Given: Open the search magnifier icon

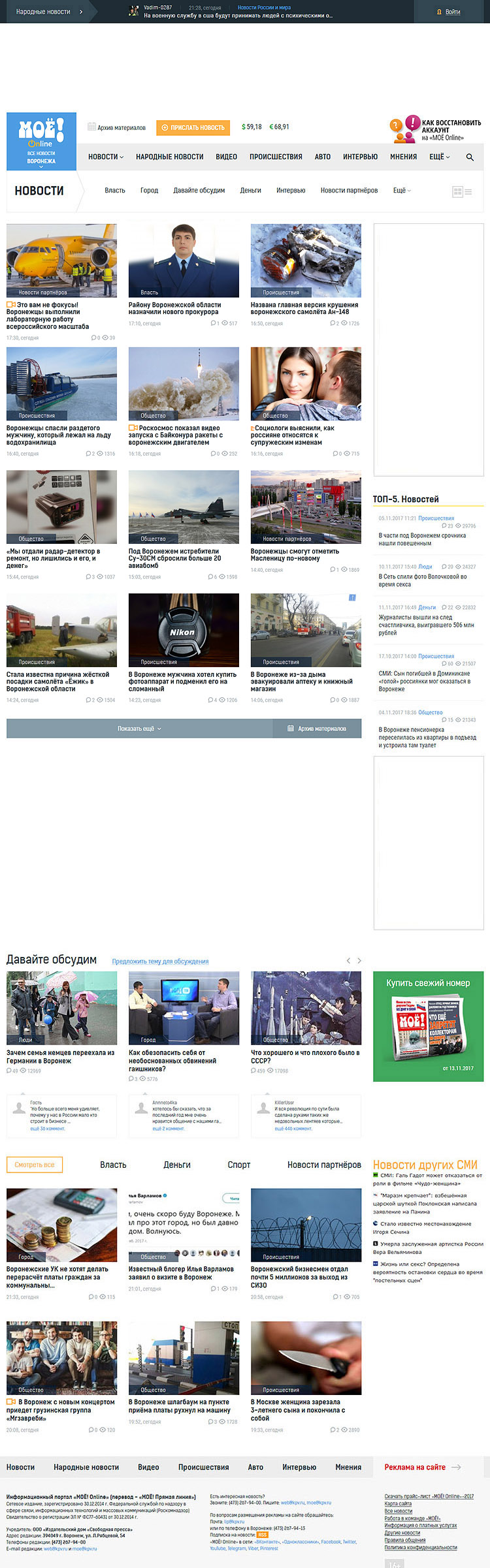Looking at the screenshot, I should (470, 157).
